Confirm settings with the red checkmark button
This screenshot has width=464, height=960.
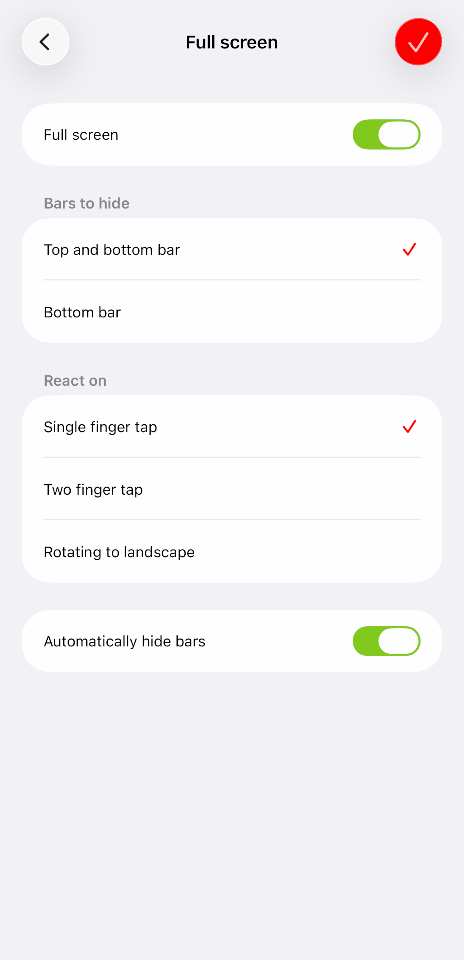click(x=418, y=42)
